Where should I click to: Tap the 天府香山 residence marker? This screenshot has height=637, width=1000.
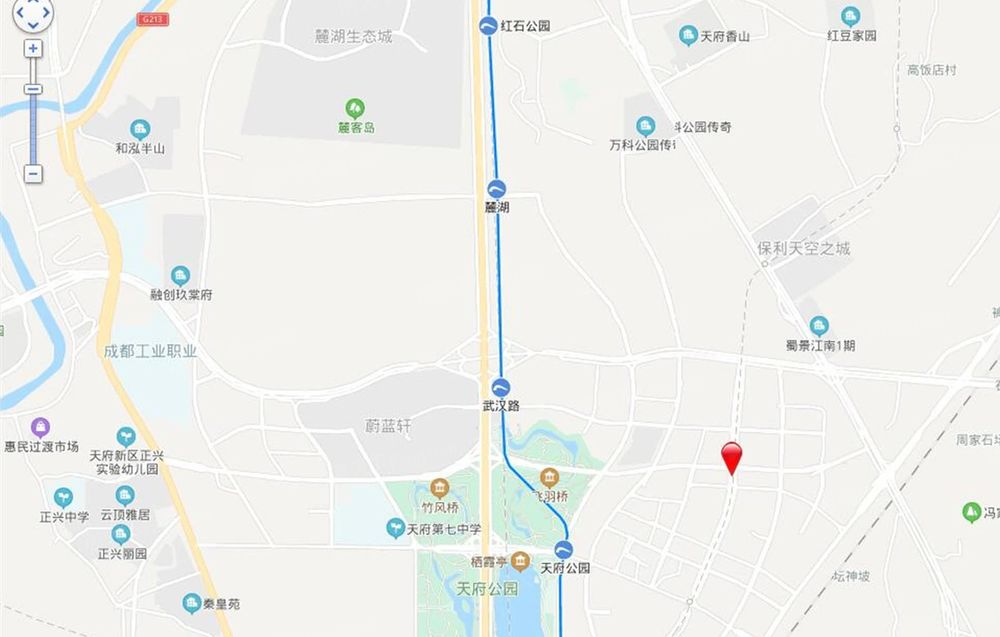688,35
